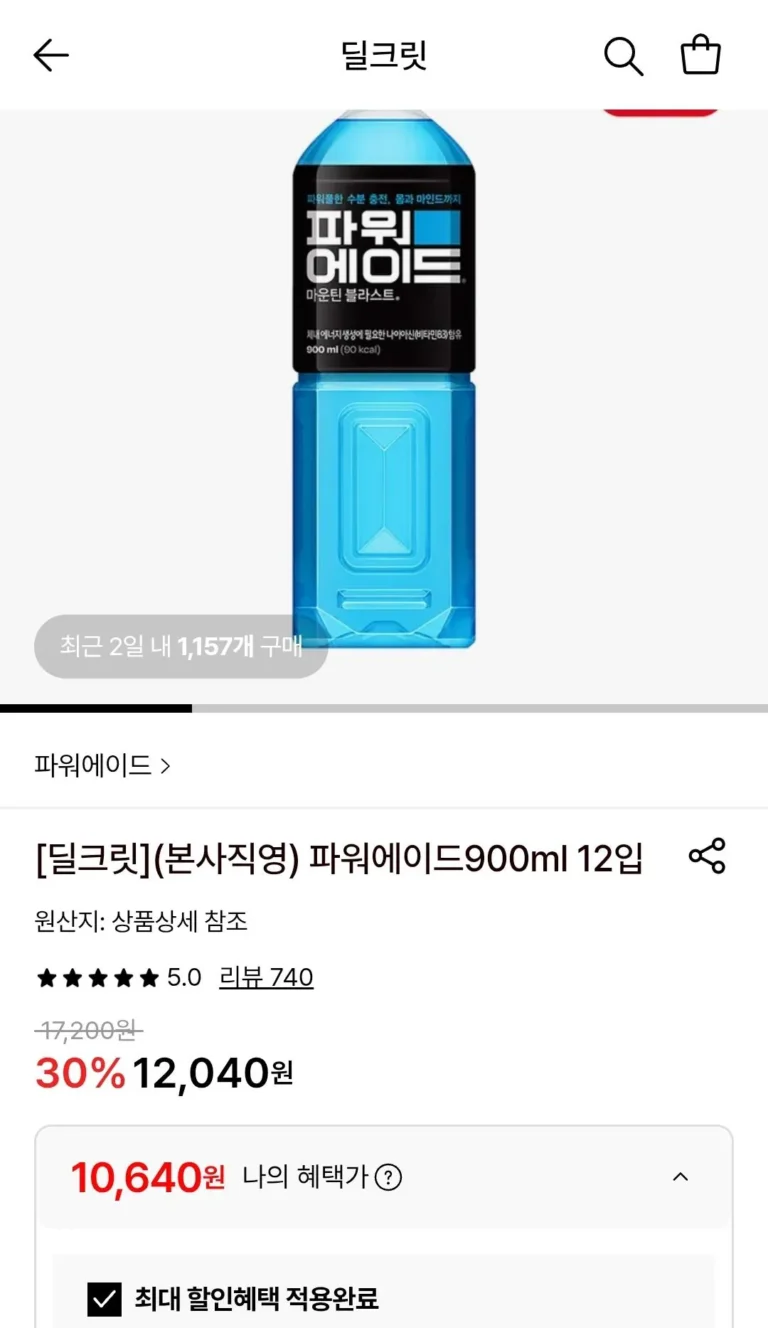Viewport: 768px width, 1328px height.
Task: Go back using the arrow icon
Action: pos(51,56)
